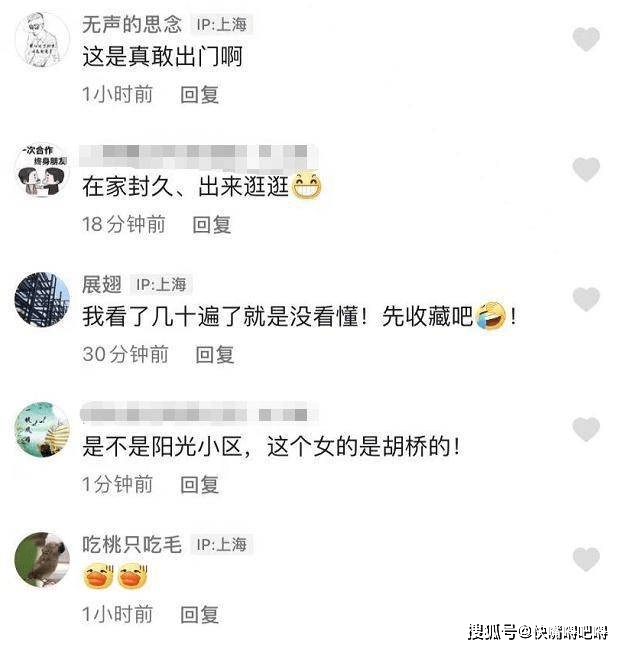Image resolution: width=622 pixels, height=649 pixels.
Task: Like the comment by 无声的思念
Action: tap(586, 40)
